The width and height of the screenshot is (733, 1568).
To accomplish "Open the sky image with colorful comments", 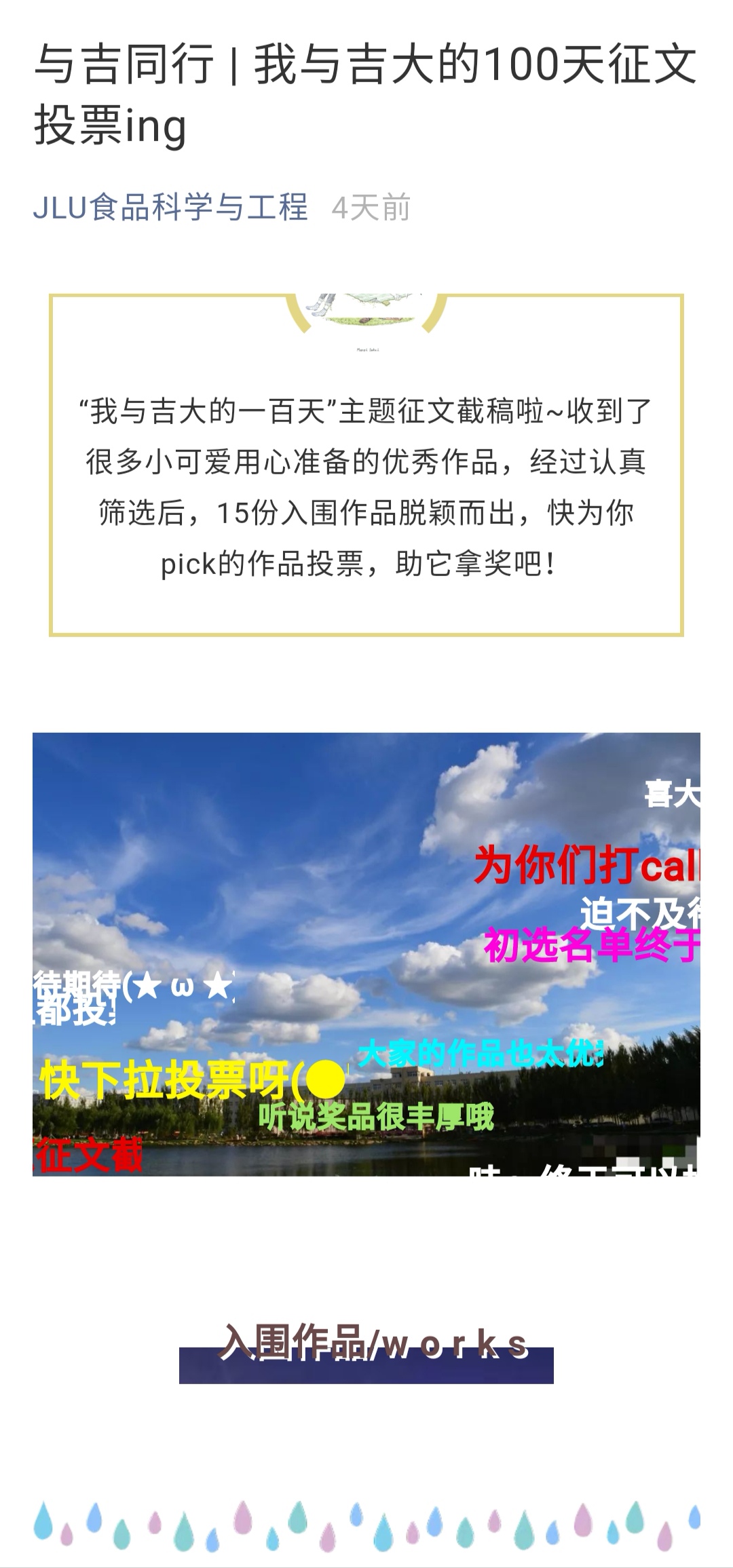I will (x=366, y=953).
